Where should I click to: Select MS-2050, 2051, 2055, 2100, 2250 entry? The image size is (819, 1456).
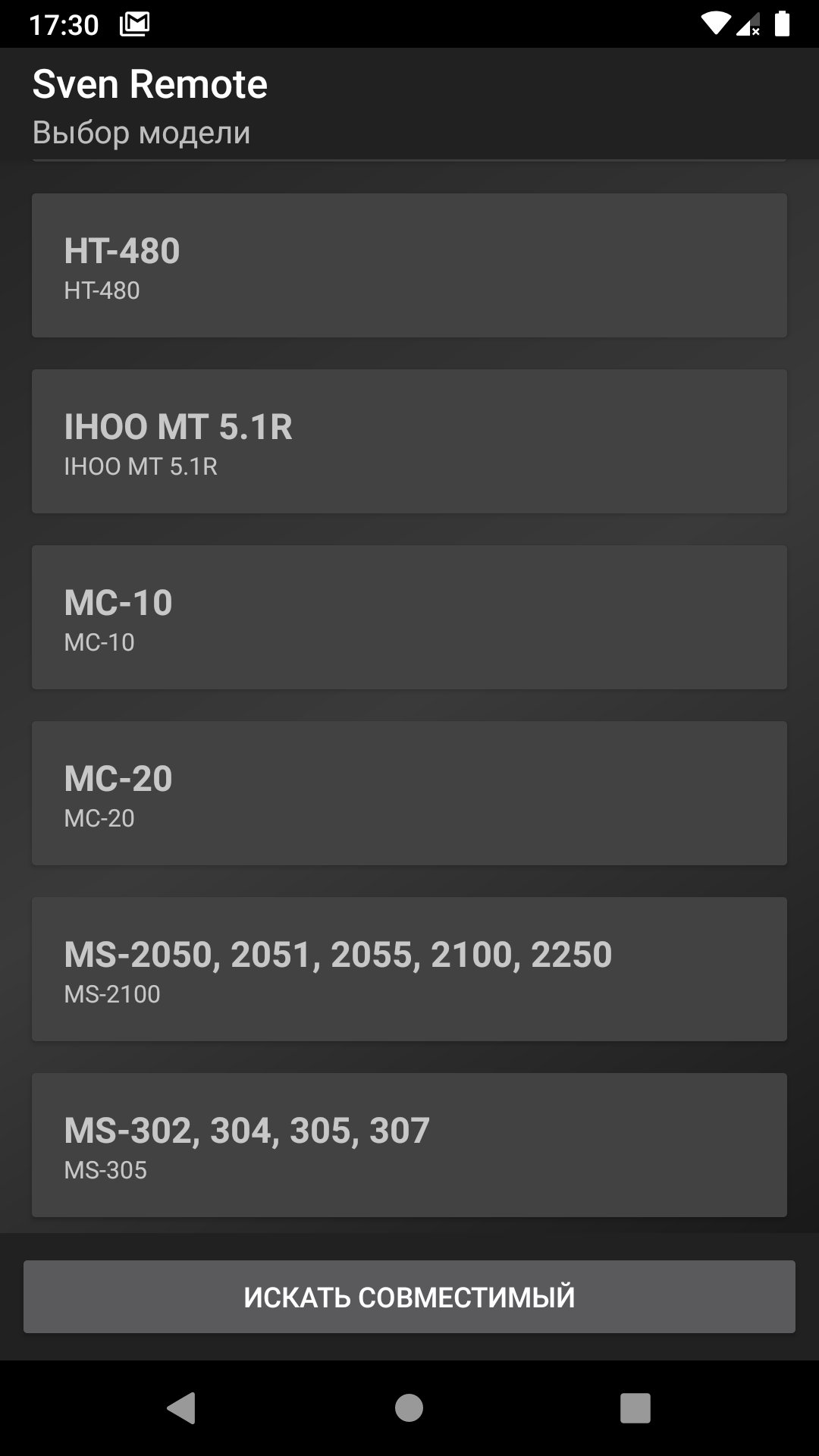pos(409,969)
